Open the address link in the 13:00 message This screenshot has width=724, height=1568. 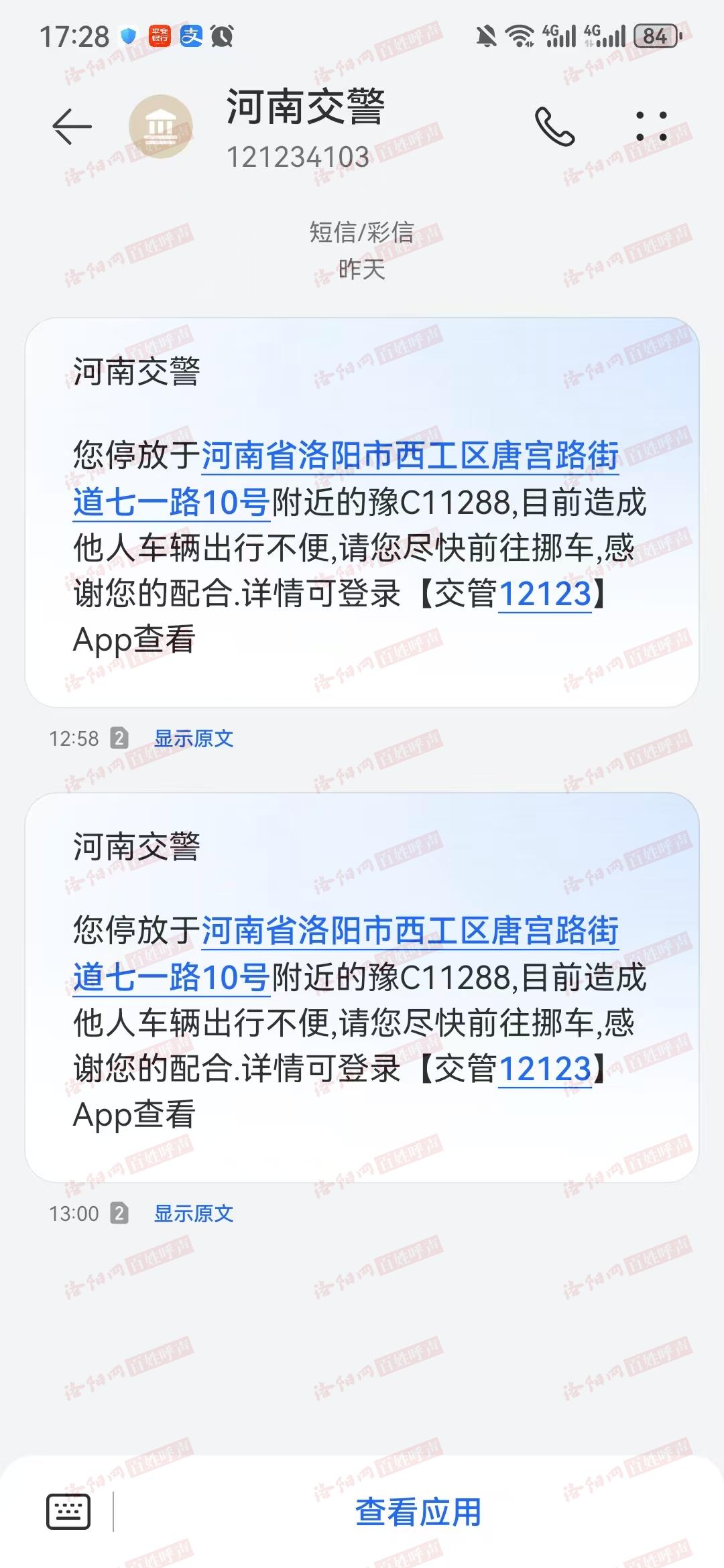[409, 932]
